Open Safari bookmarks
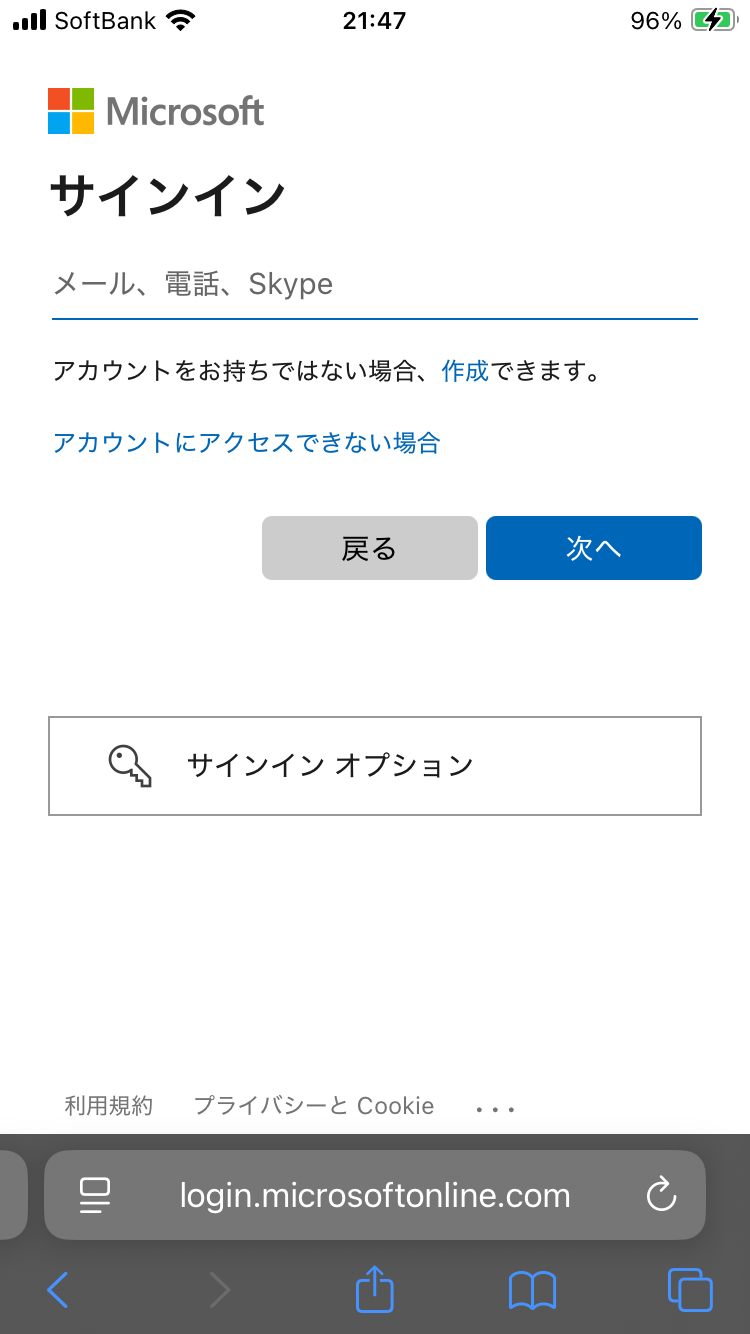Viewport: 750px width, 1334px height. (x=532, y=1290)
